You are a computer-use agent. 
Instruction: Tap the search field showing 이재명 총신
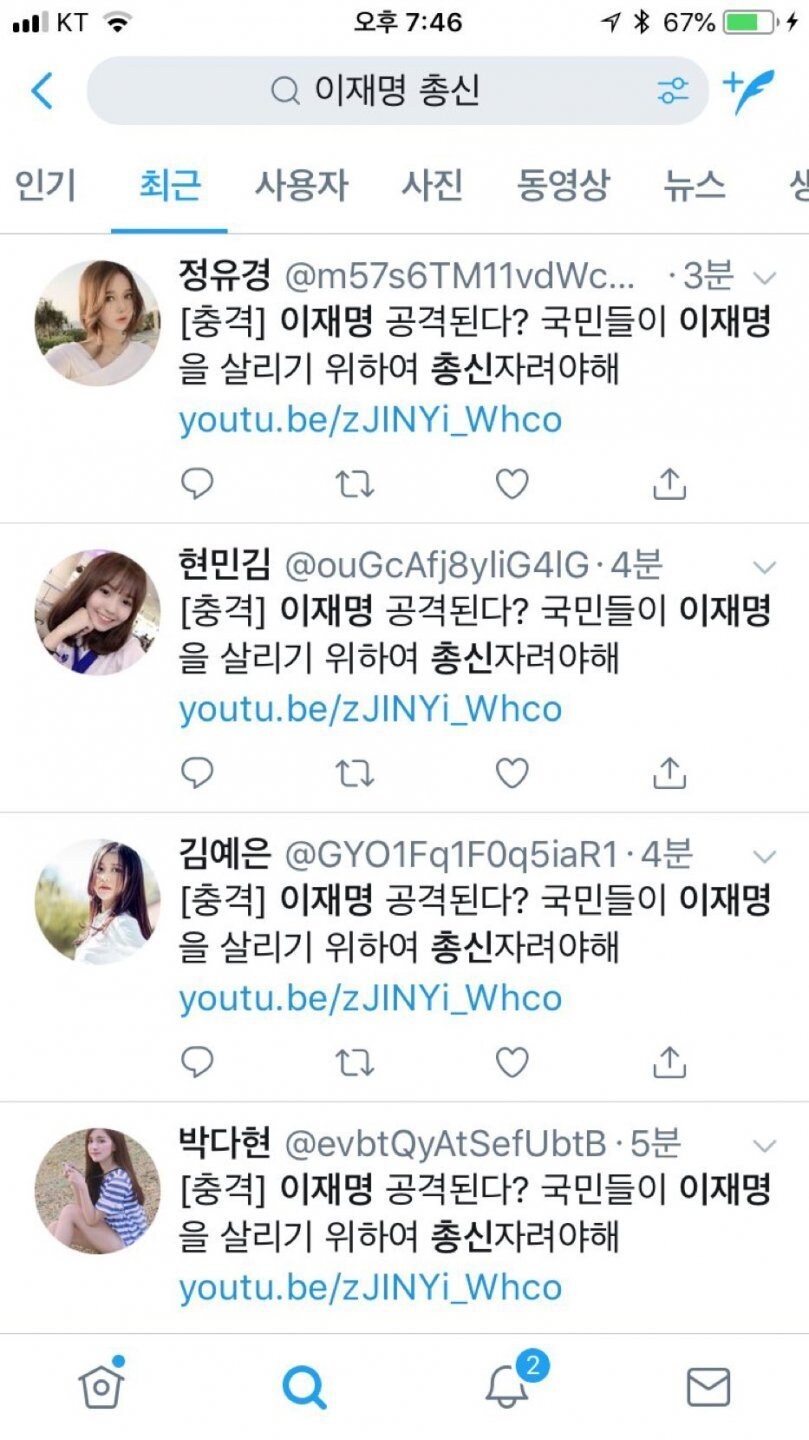point(397,91)
